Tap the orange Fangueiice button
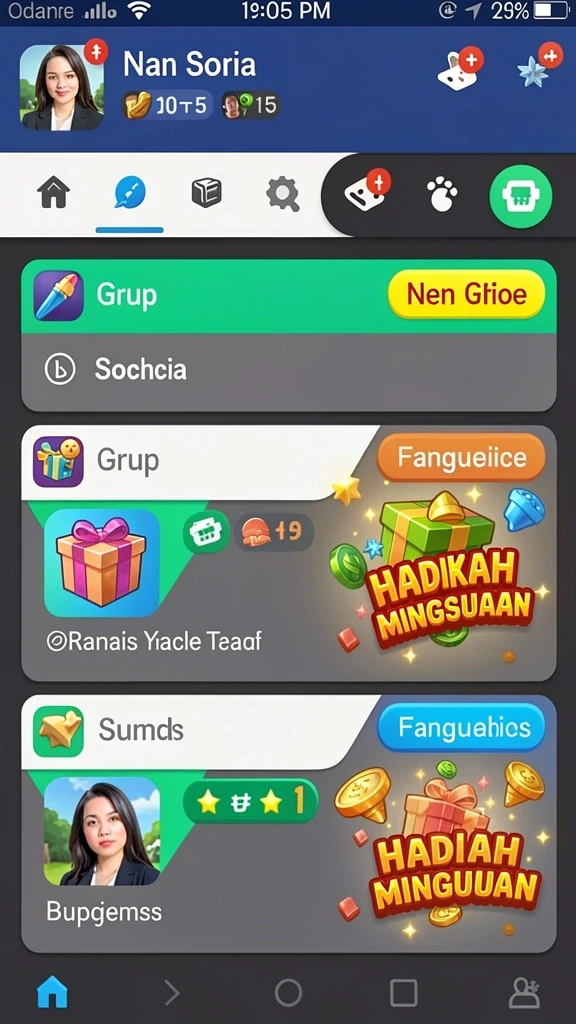The image size is (576, 1024). point(461,457)
